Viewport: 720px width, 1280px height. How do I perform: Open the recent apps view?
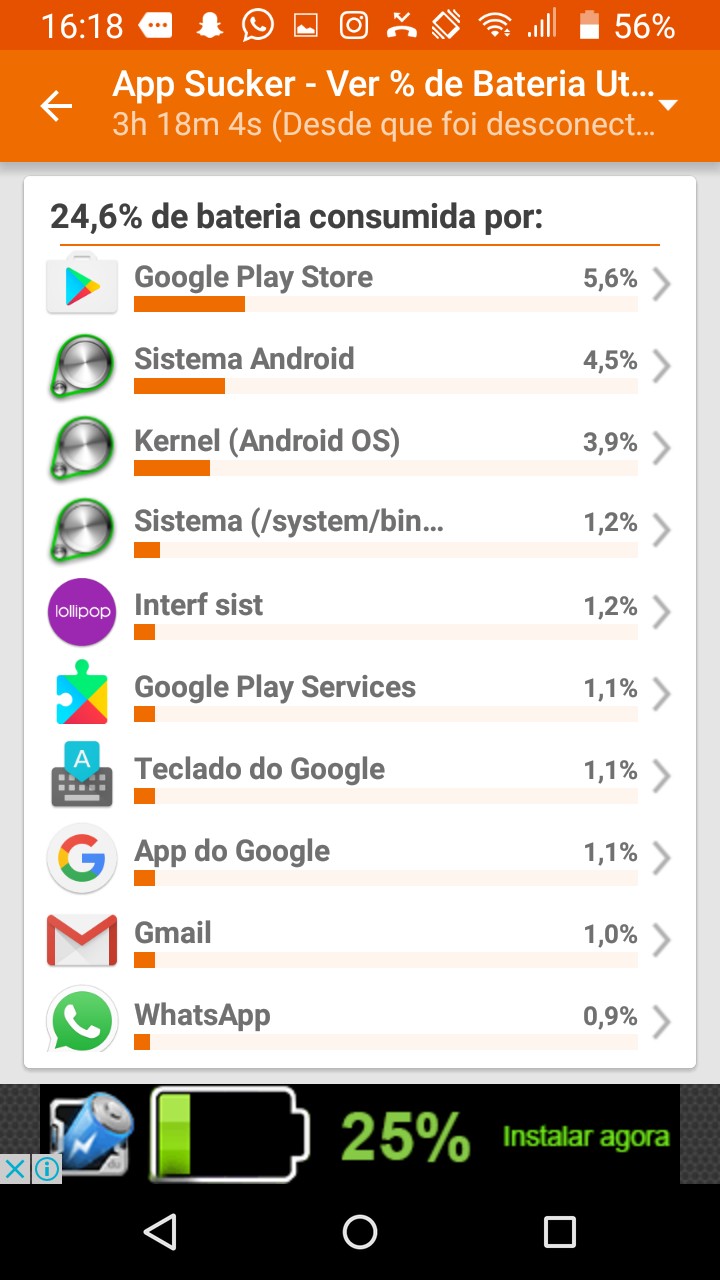[560, 1232]
